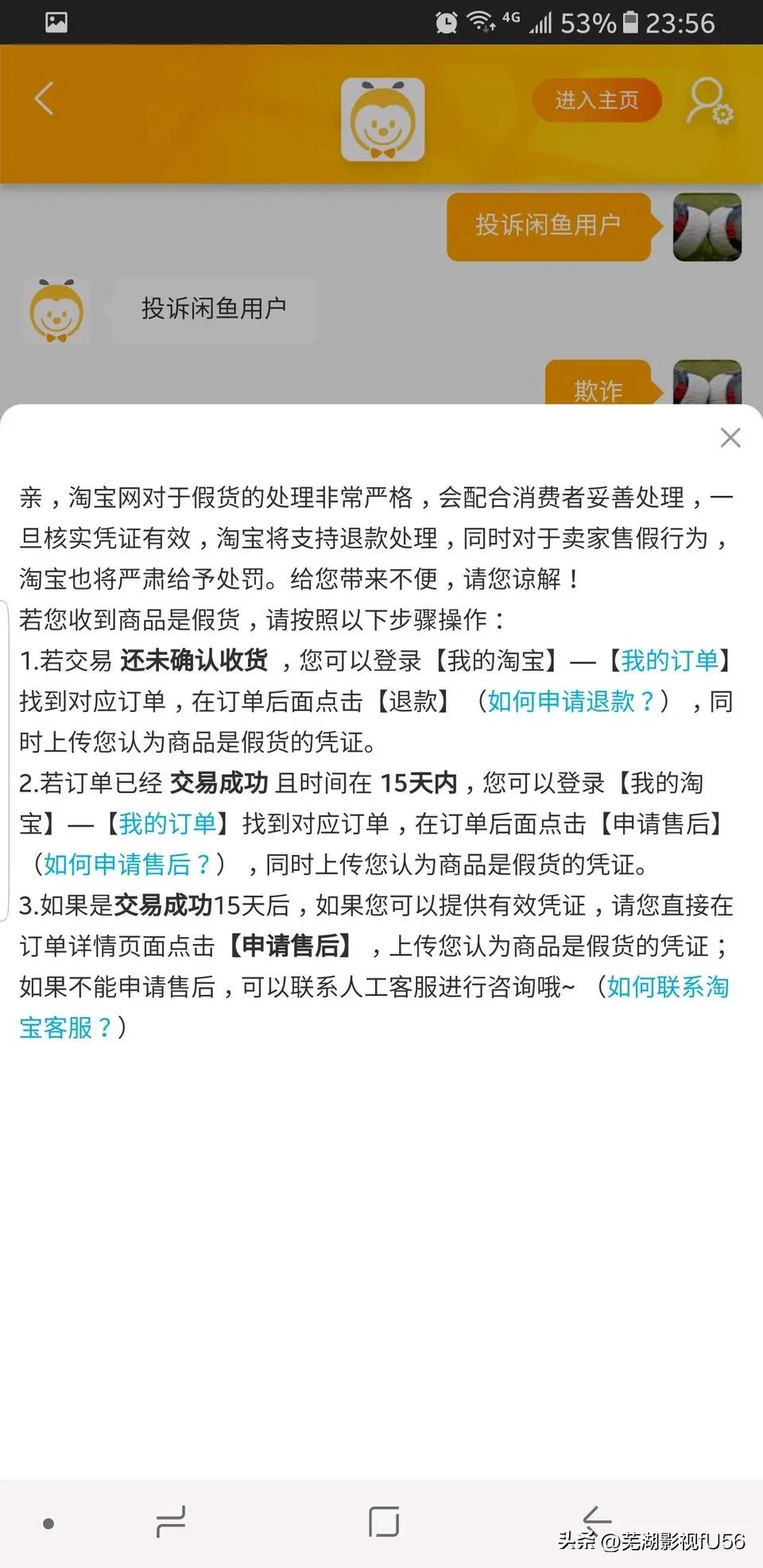
Task: Tap the sent 投诉闲鱼用户 message bubble
Action: (x=549, y=227)
